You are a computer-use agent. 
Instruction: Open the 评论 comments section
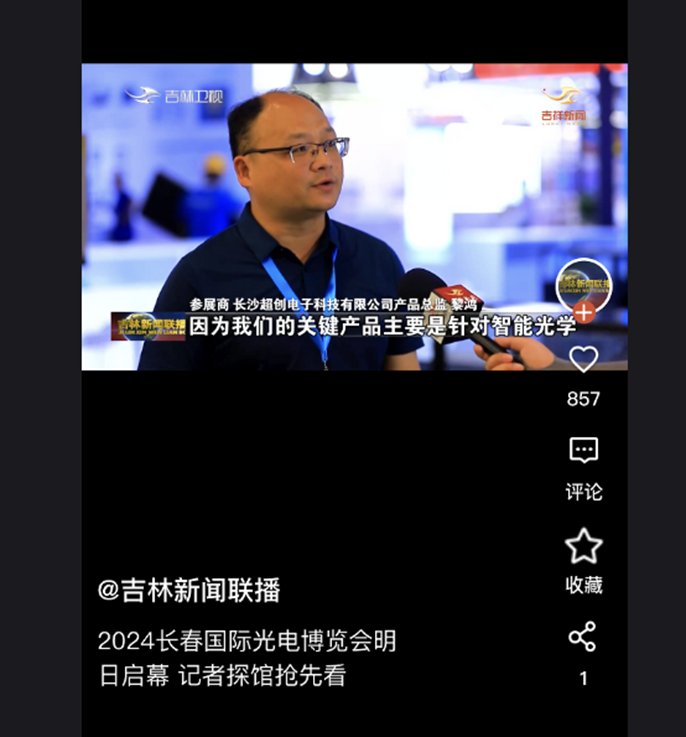click(583, 451)
